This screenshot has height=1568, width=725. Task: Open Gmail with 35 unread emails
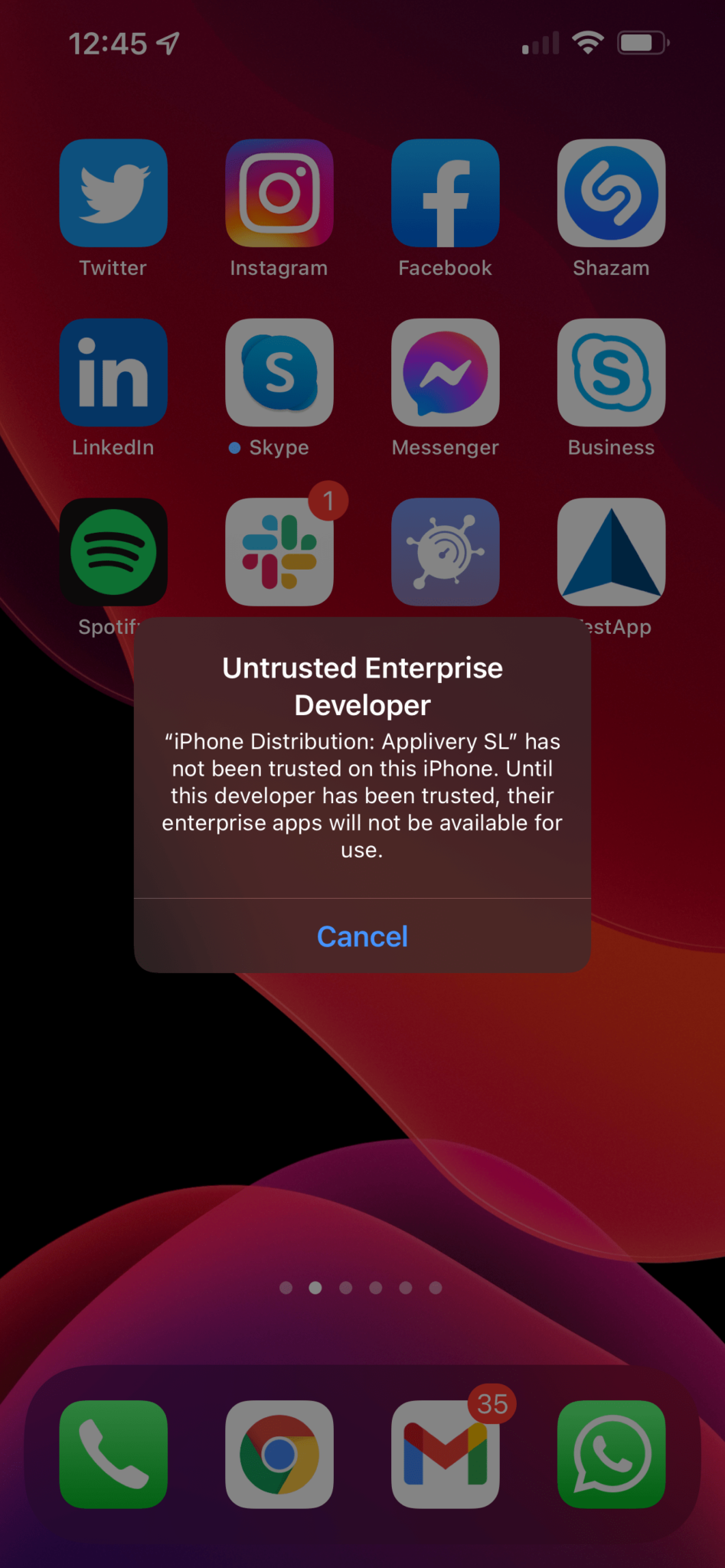445,1454
